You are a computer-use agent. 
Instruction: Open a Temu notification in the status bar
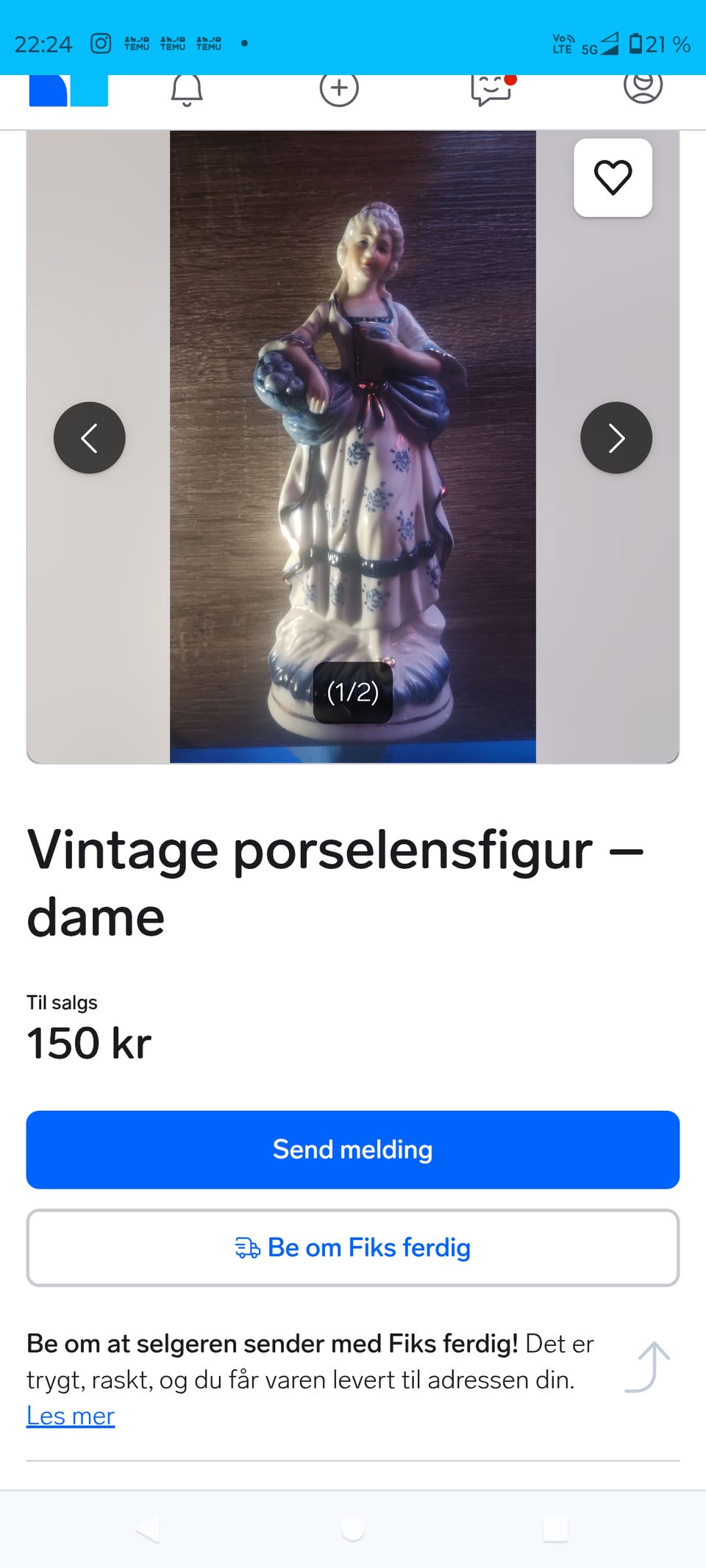point(138,43)
